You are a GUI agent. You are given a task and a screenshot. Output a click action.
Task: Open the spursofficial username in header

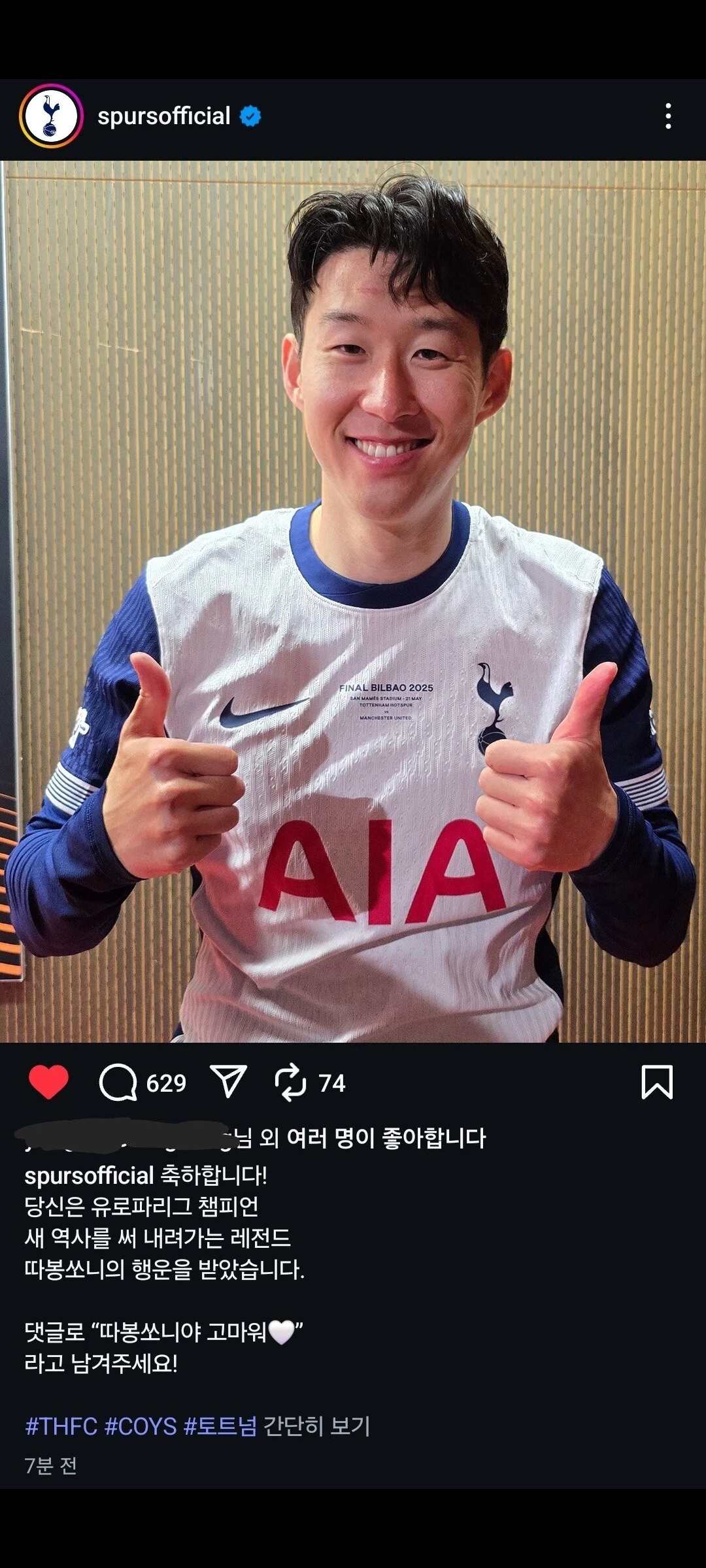click(163, 116)
